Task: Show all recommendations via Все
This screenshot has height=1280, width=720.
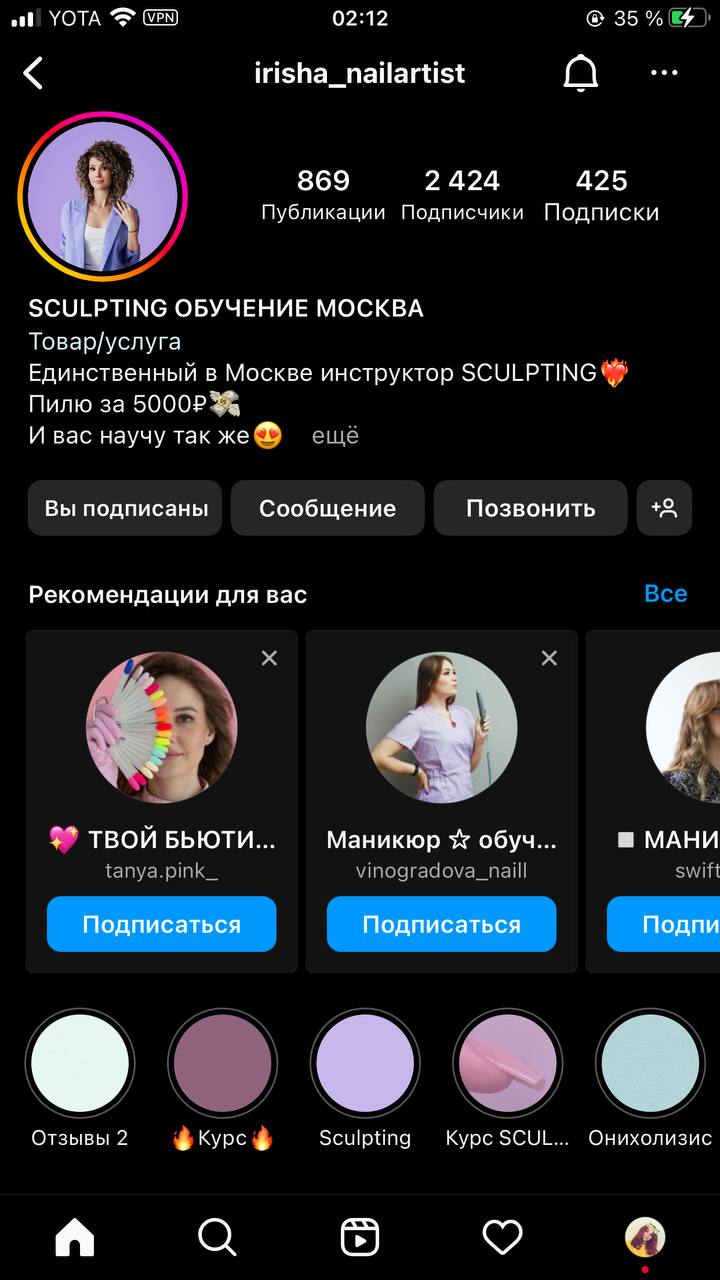Action: click(666, 594)
